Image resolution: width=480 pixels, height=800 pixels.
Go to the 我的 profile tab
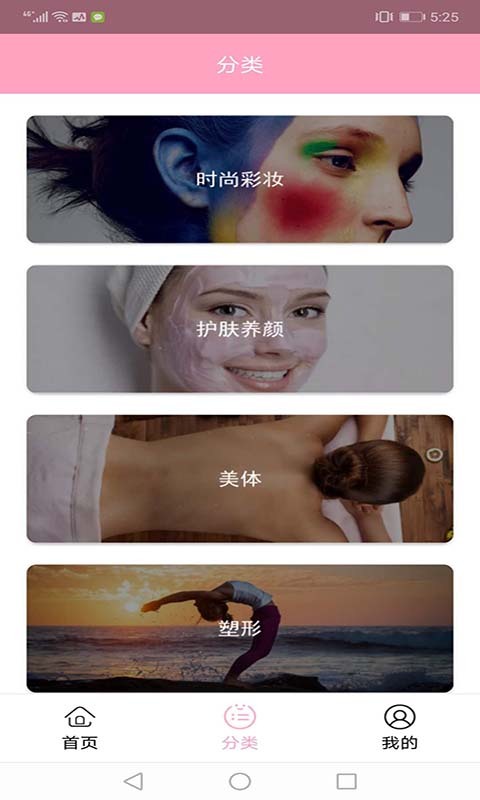tap(399, 728)
